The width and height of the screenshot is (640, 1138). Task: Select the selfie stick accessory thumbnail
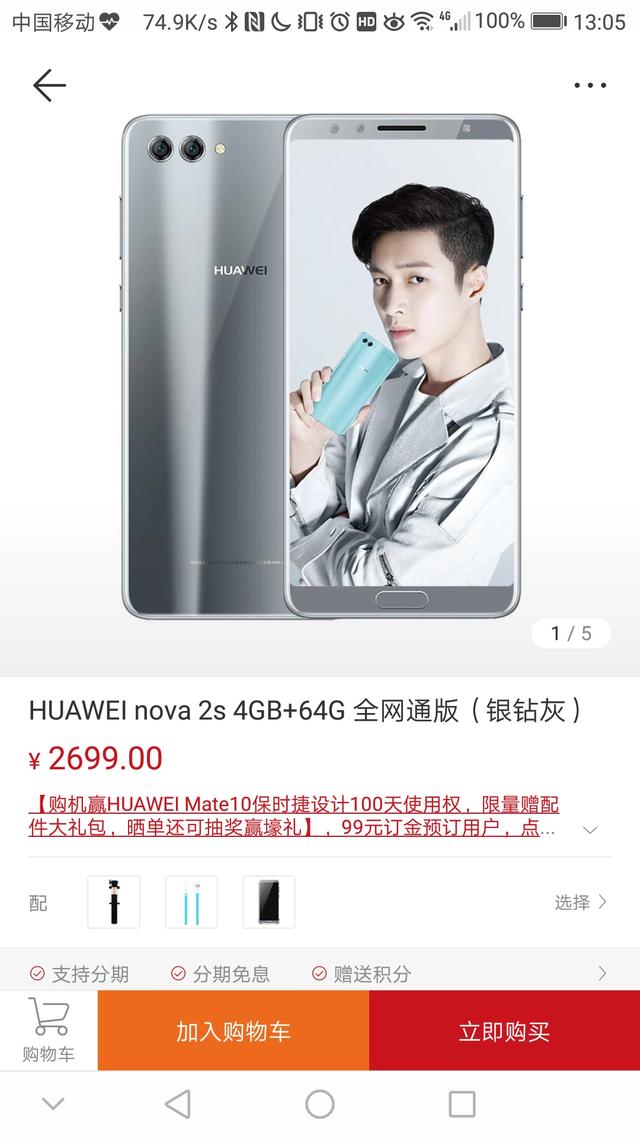pos(113,902)
